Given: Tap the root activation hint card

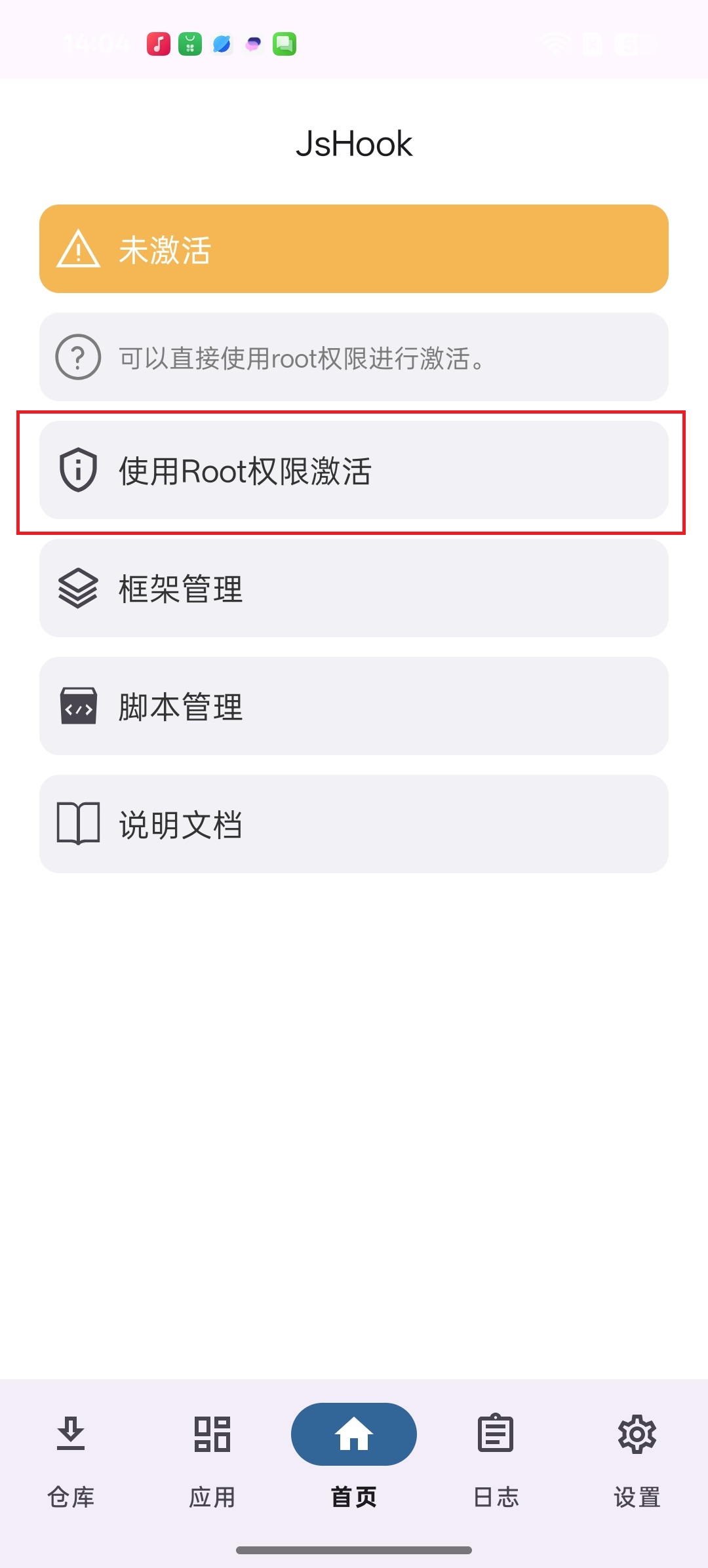Looking at the screenshot, I should (354, 358).
